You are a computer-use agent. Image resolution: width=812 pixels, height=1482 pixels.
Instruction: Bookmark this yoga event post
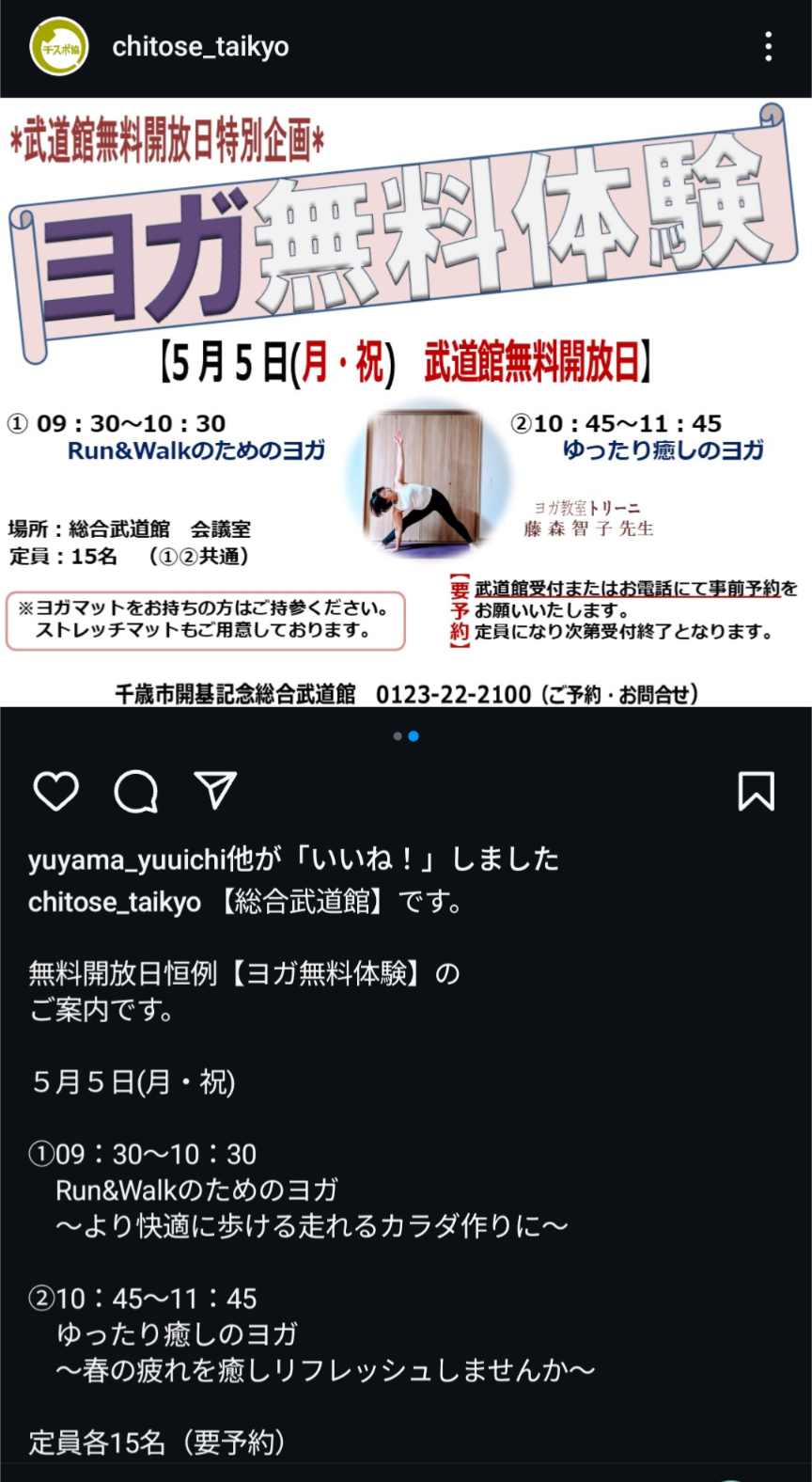pyautogui.click(x=756, y=792)
